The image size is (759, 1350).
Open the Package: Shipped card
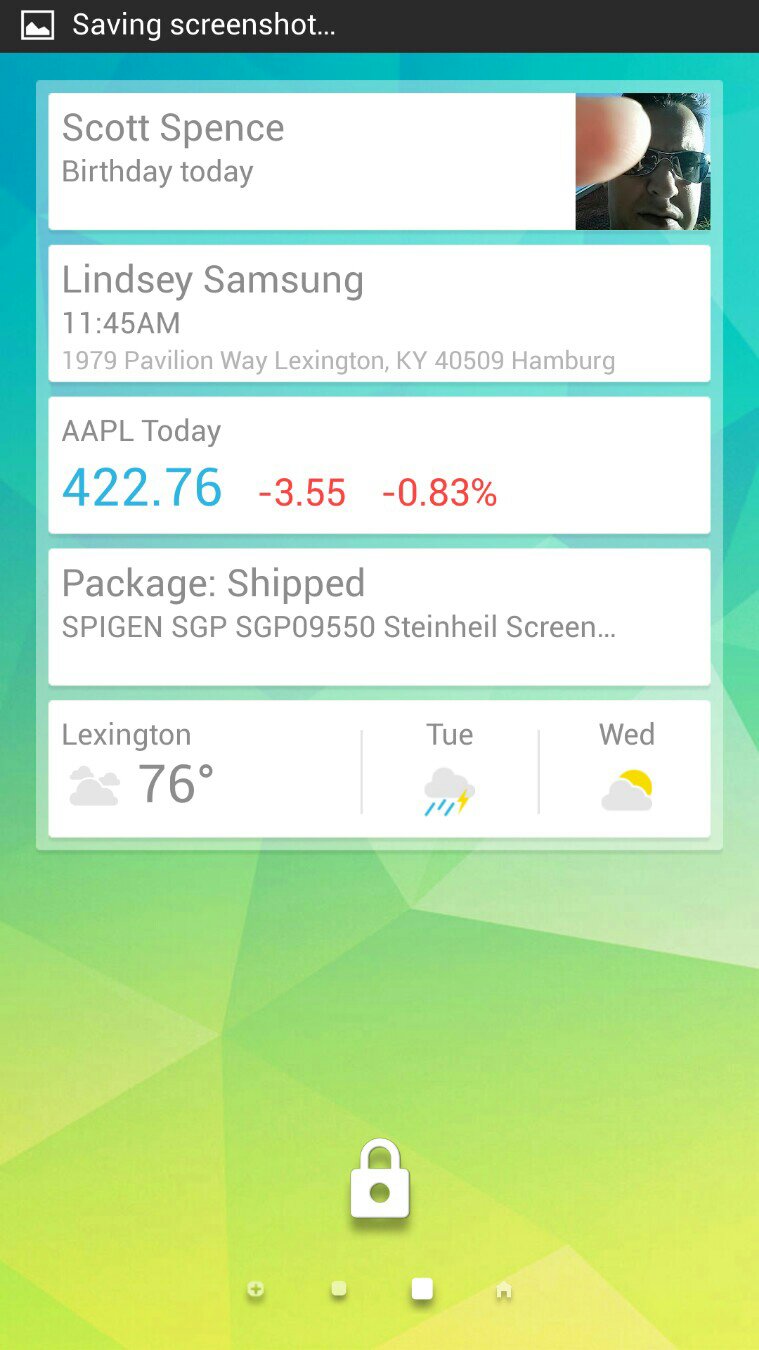click(x=379, y=617)
